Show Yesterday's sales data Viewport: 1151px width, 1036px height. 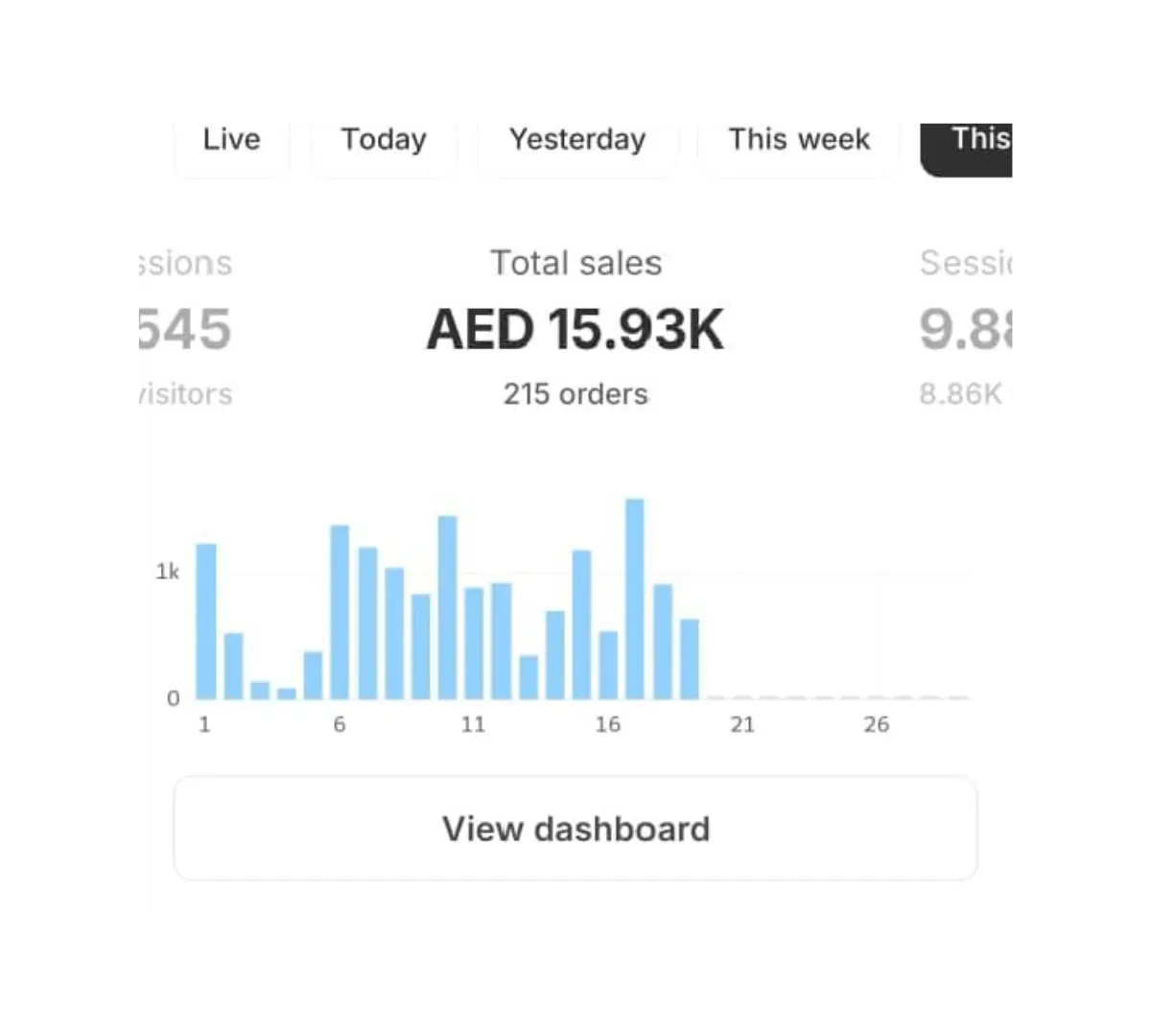pyautogui.click(x=577, y=141)
